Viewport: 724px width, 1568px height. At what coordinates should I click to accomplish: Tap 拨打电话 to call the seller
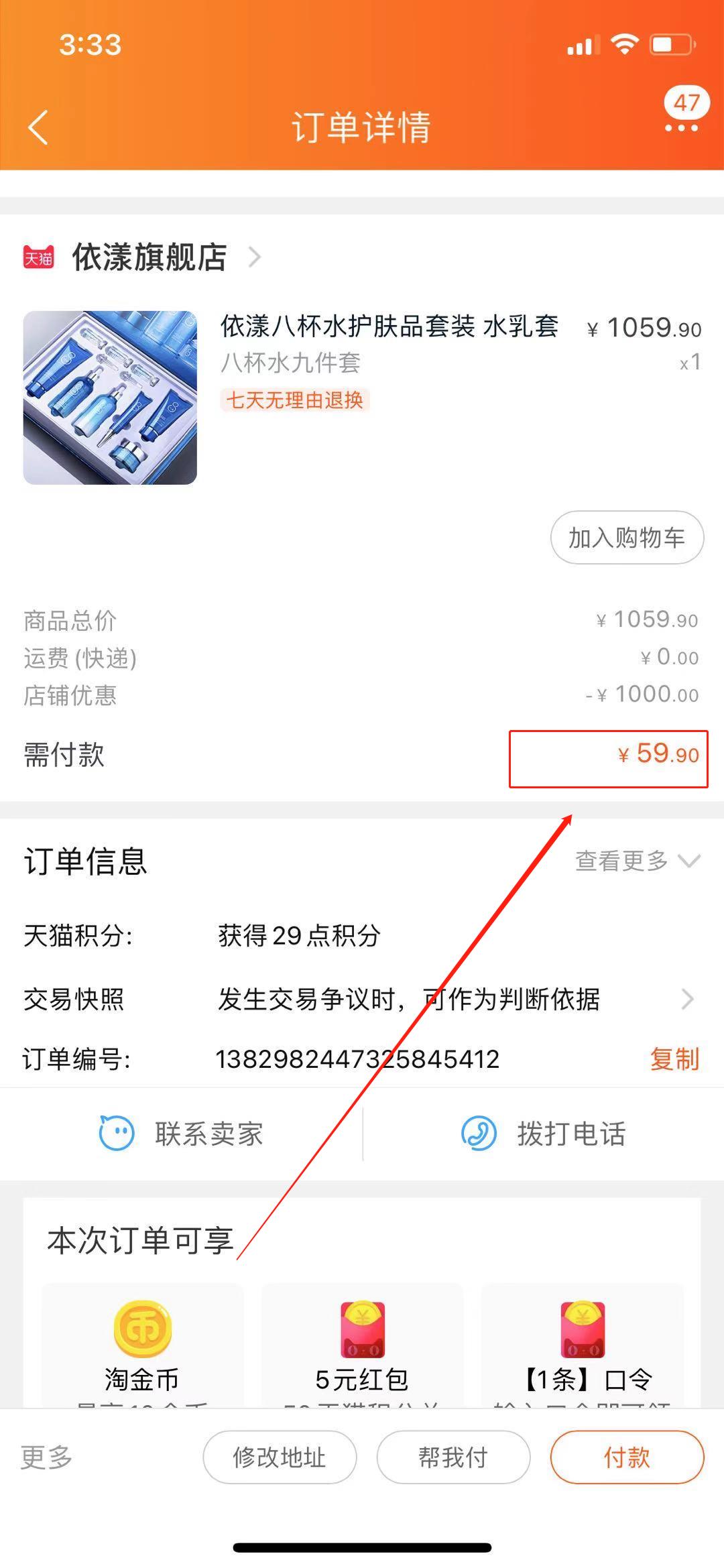(x=543, y=1134)
